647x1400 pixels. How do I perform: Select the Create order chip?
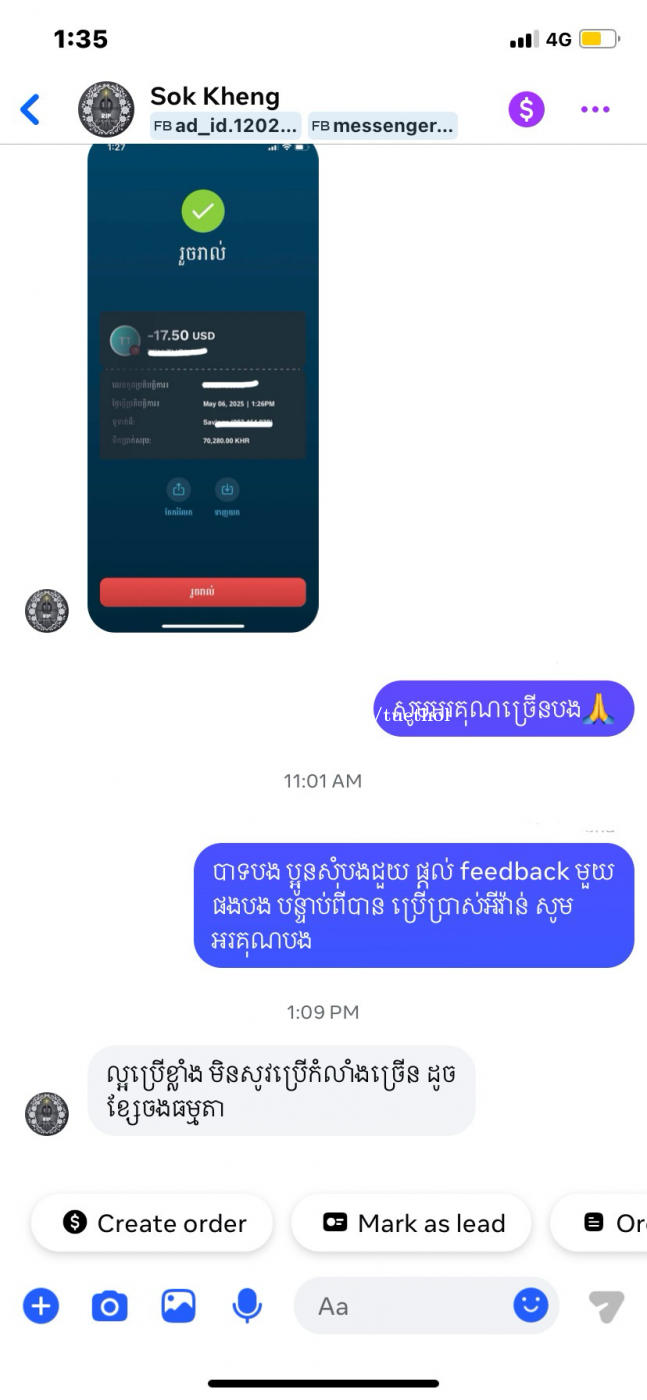pyautogui.click(x=153, y=1223)
